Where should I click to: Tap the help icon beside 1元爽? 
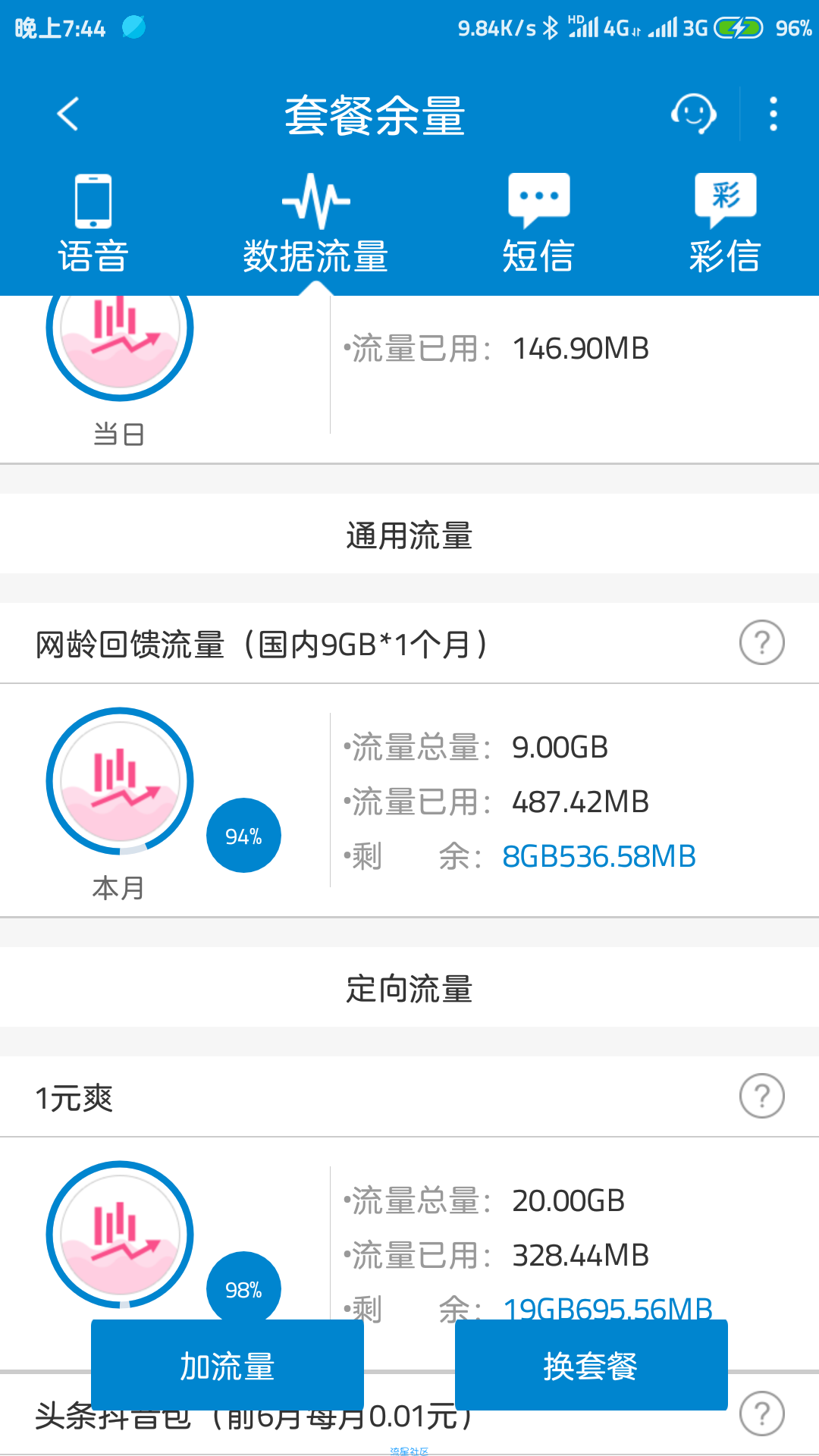(762, 1097)
